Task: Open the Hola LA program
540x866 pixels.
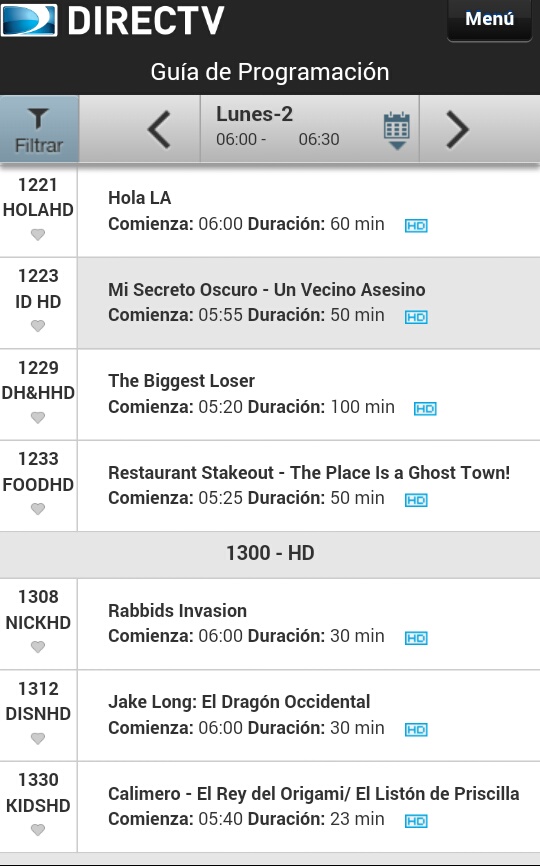Action: (309, 212)
